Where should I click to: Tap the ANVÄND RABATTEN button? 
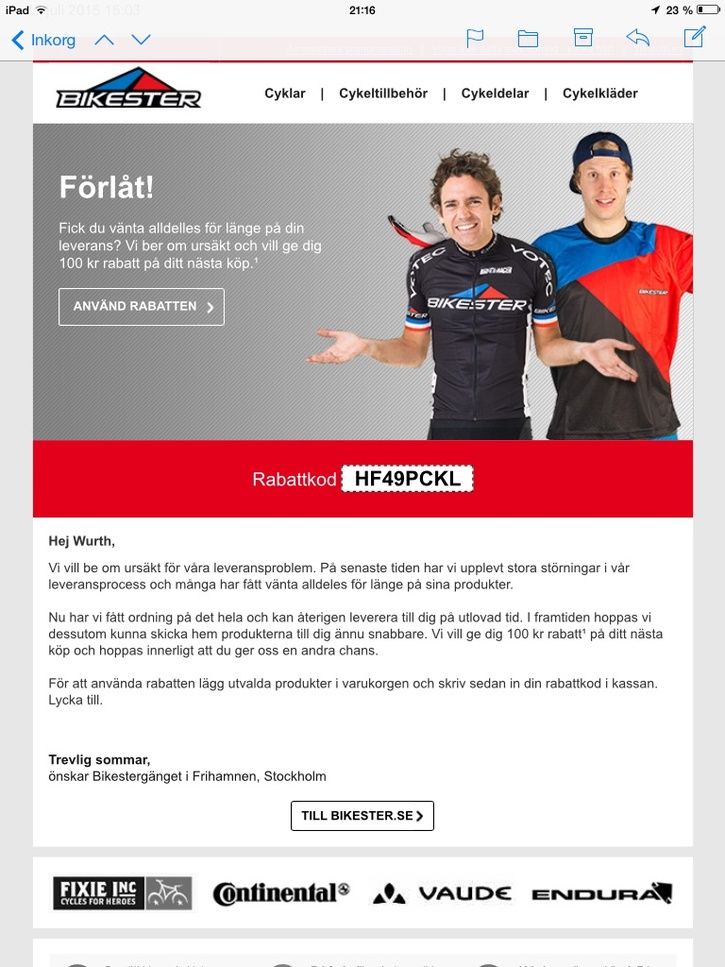click(x=141, y=307)
